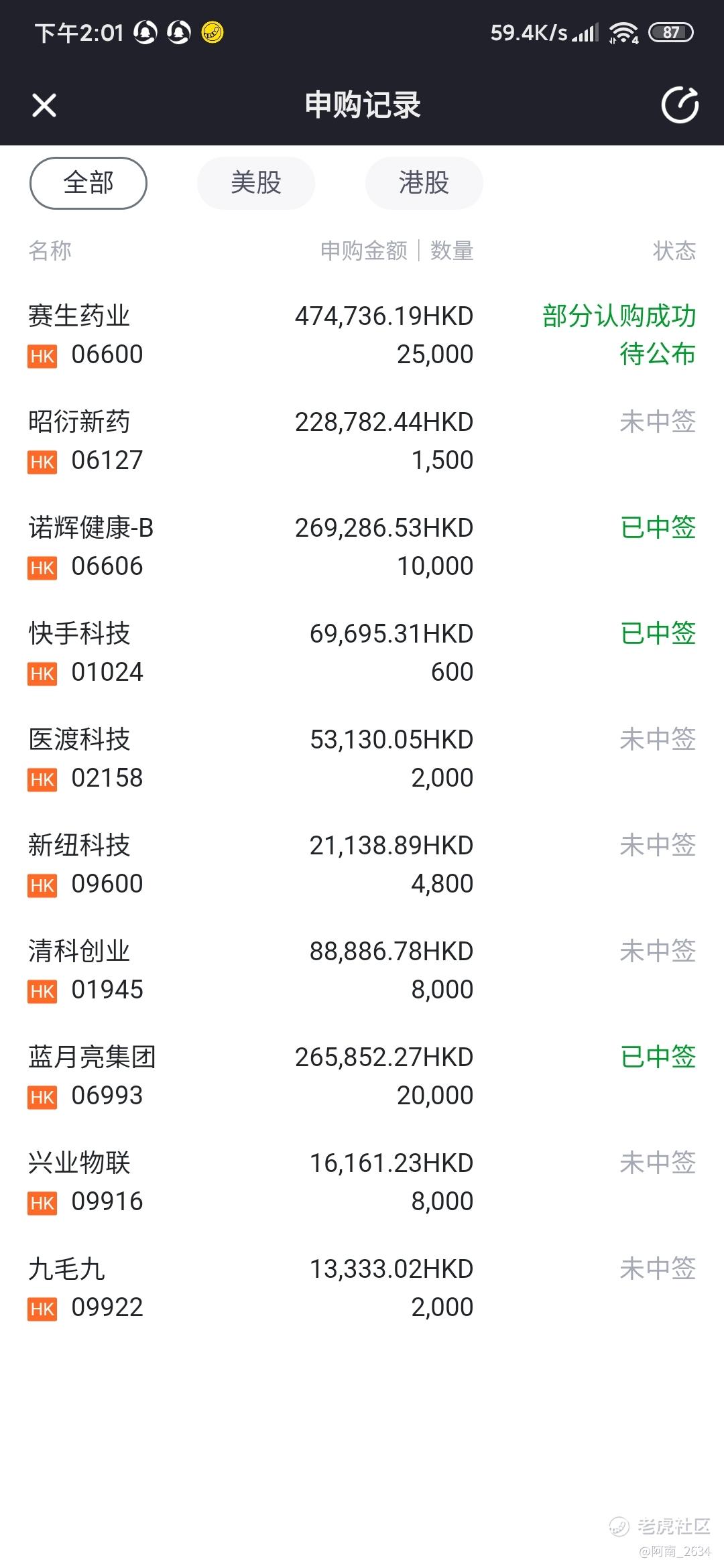Open the 昭衍新药 06127 record
The height and width of the screenshot is (1568, 724).
[362, 441]
